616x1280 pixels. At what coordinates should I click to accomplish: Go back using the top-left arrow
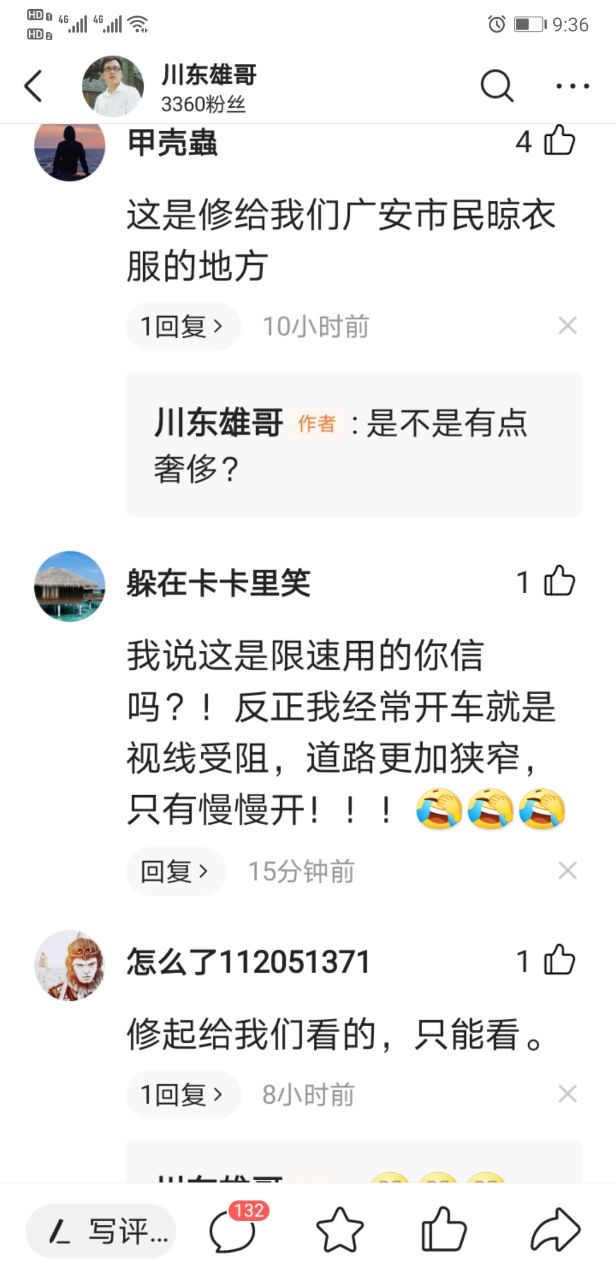pyautogui.click(x=34, y=86)
